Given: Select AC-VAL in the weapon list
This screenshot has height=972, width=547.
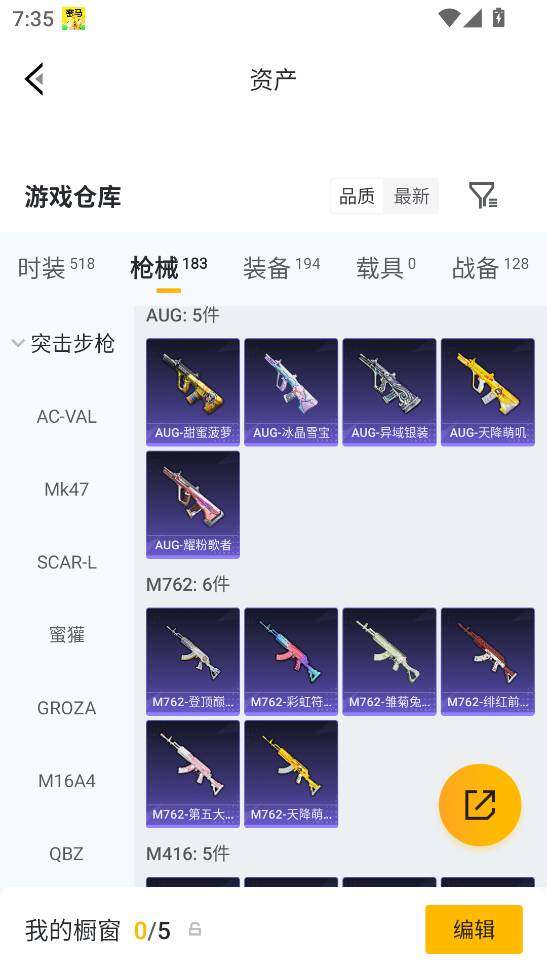Looking at the screenshot, I should coord(66,417).
